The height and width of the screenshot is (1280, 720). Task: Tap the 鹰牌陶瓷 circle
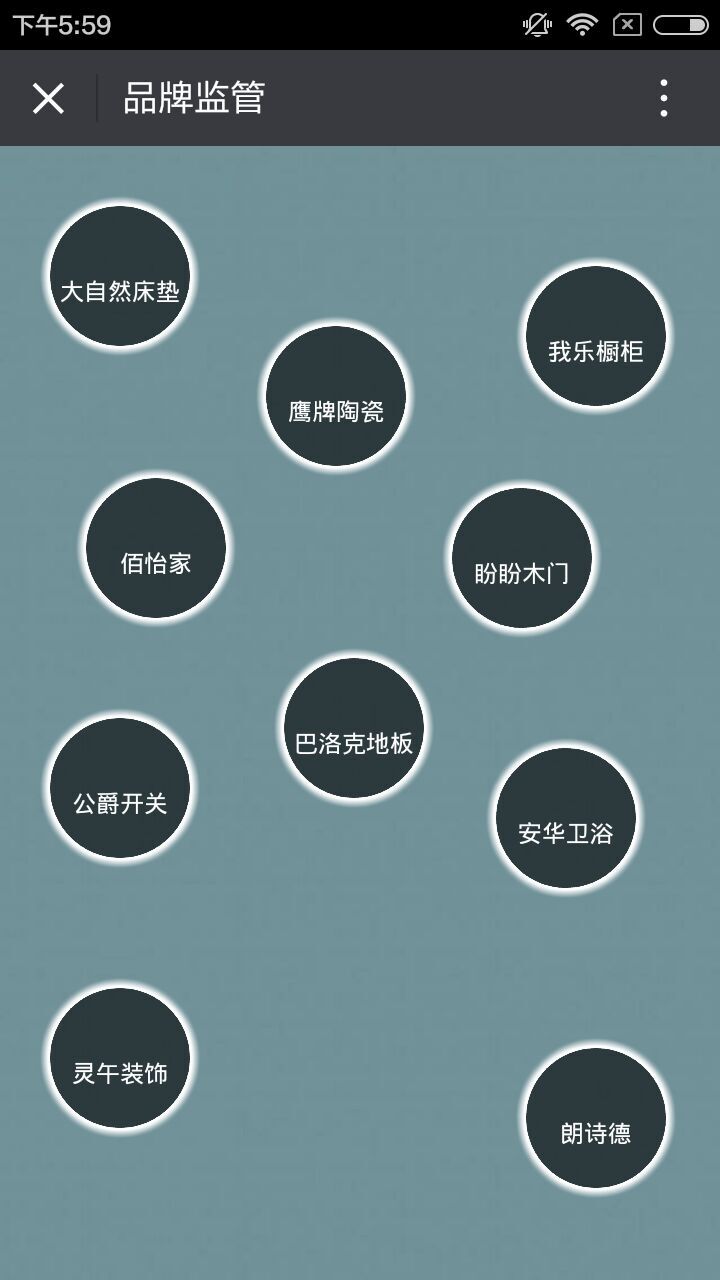point(336,396)
